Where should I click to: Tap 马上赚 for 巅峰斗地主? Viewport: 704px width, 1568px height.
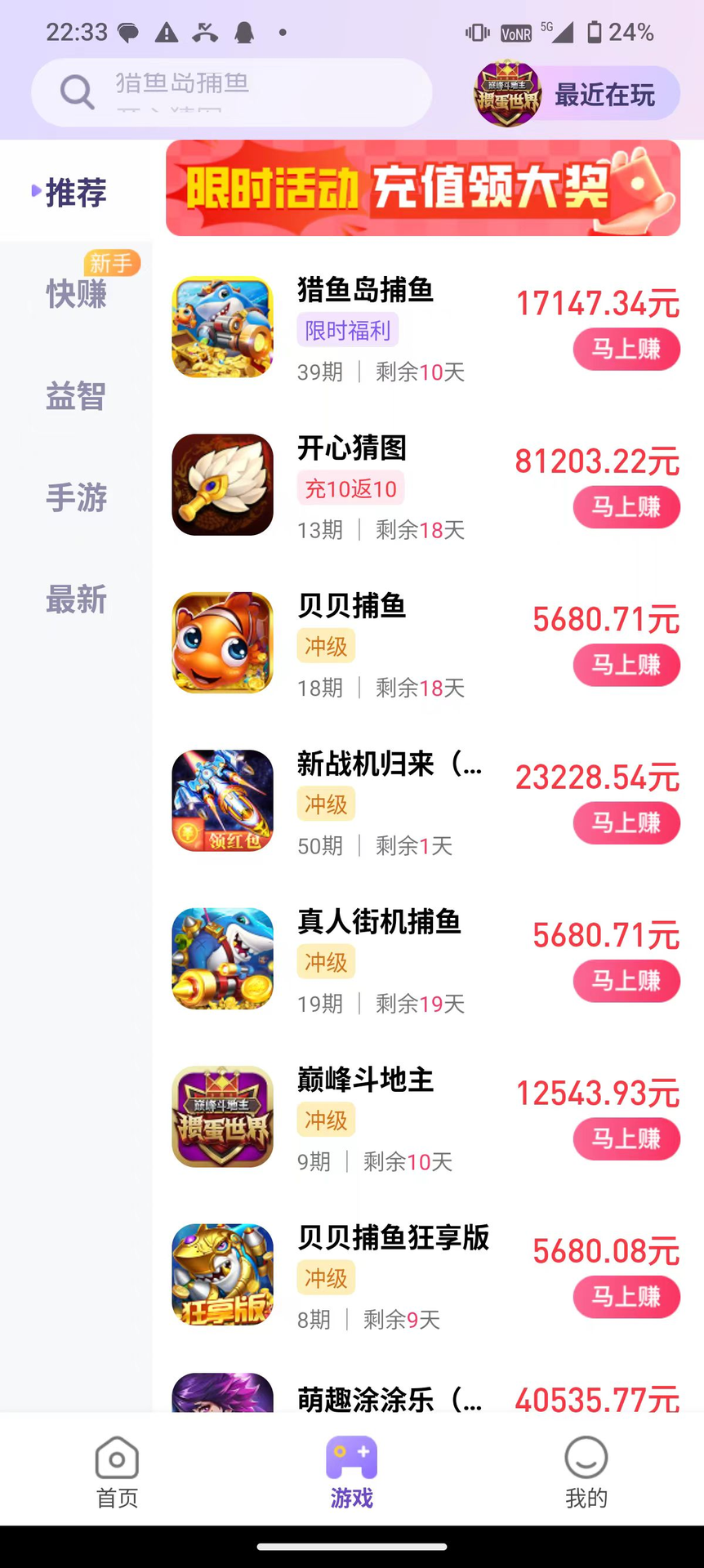pos(626,1138)
